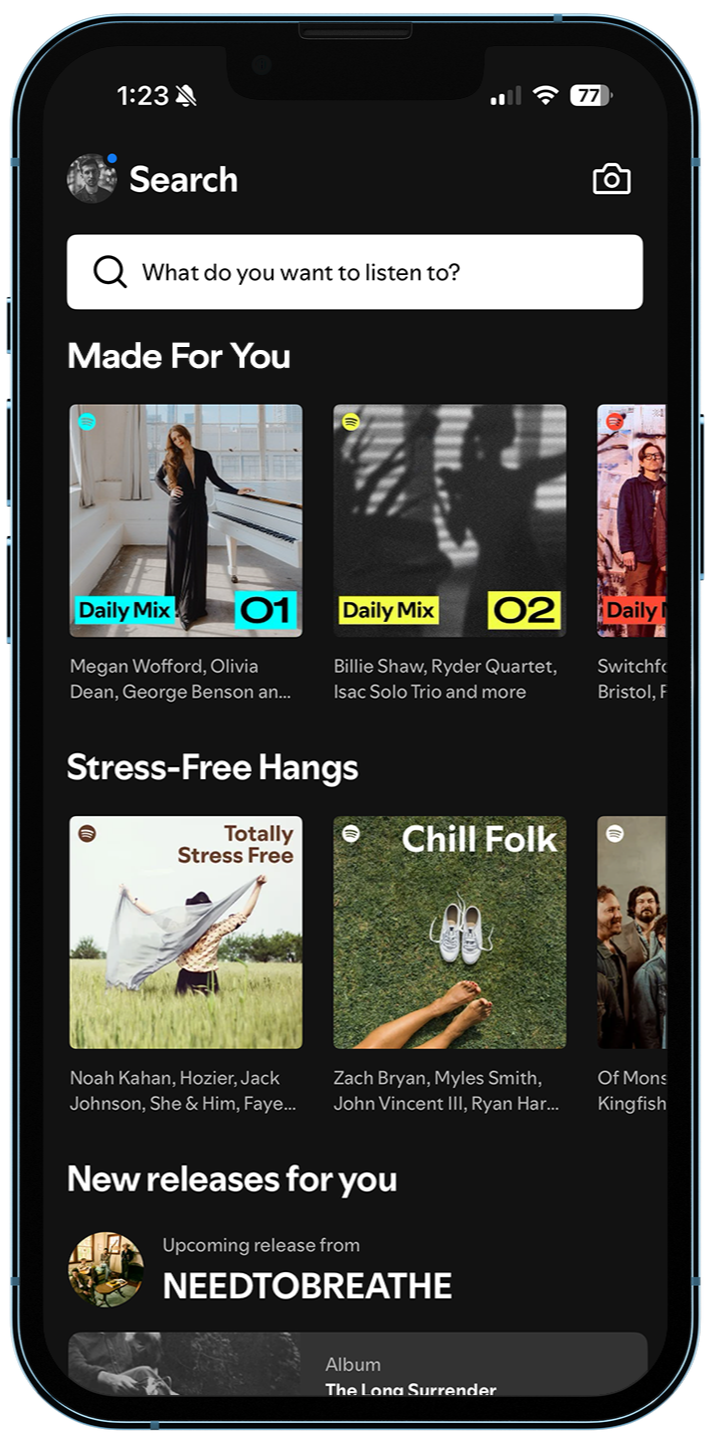
Task: Open Daily Mix 01 playlist
Action: coord(186,520)
